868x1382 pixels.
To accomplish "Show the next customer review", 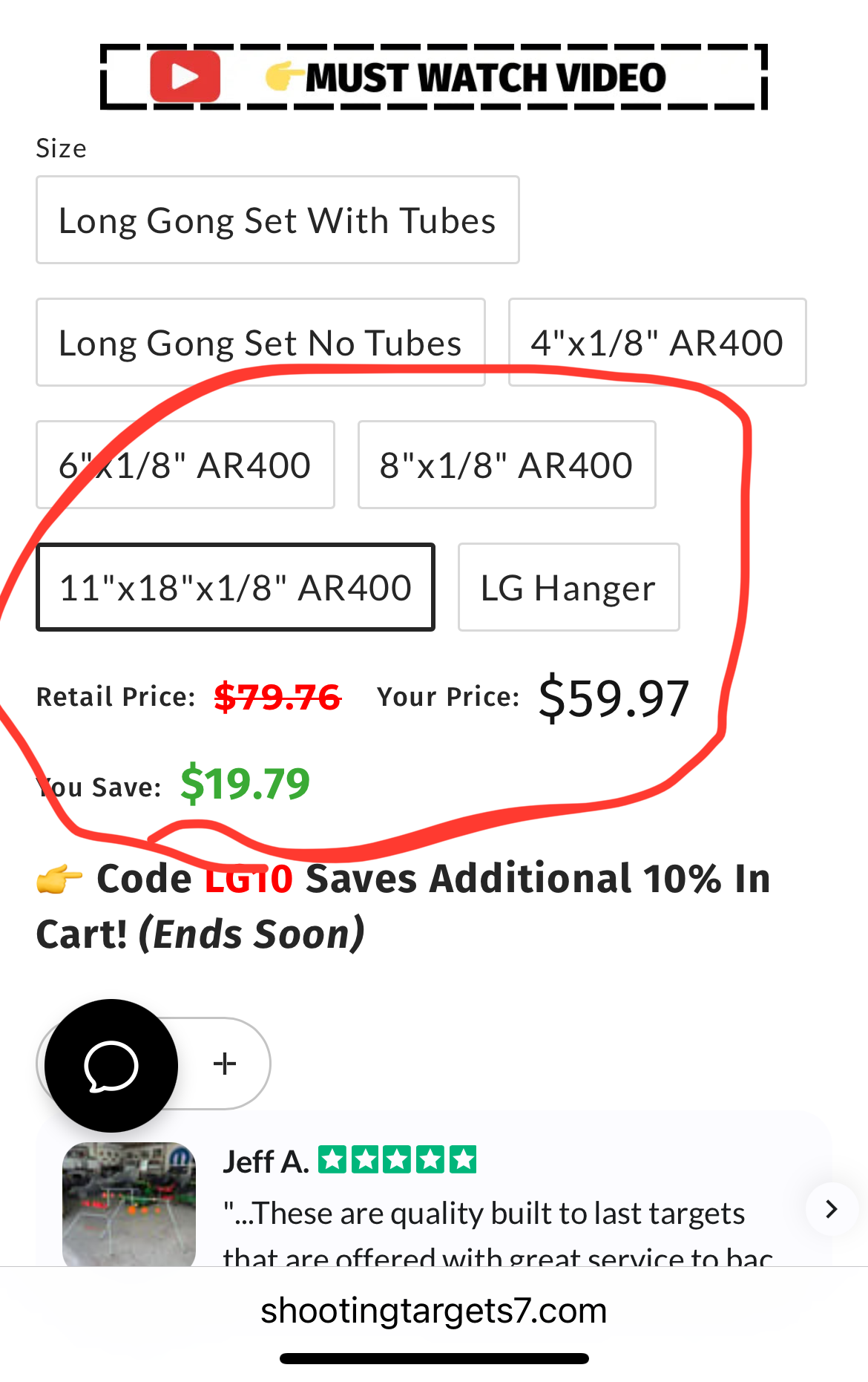I will 831,1209.
